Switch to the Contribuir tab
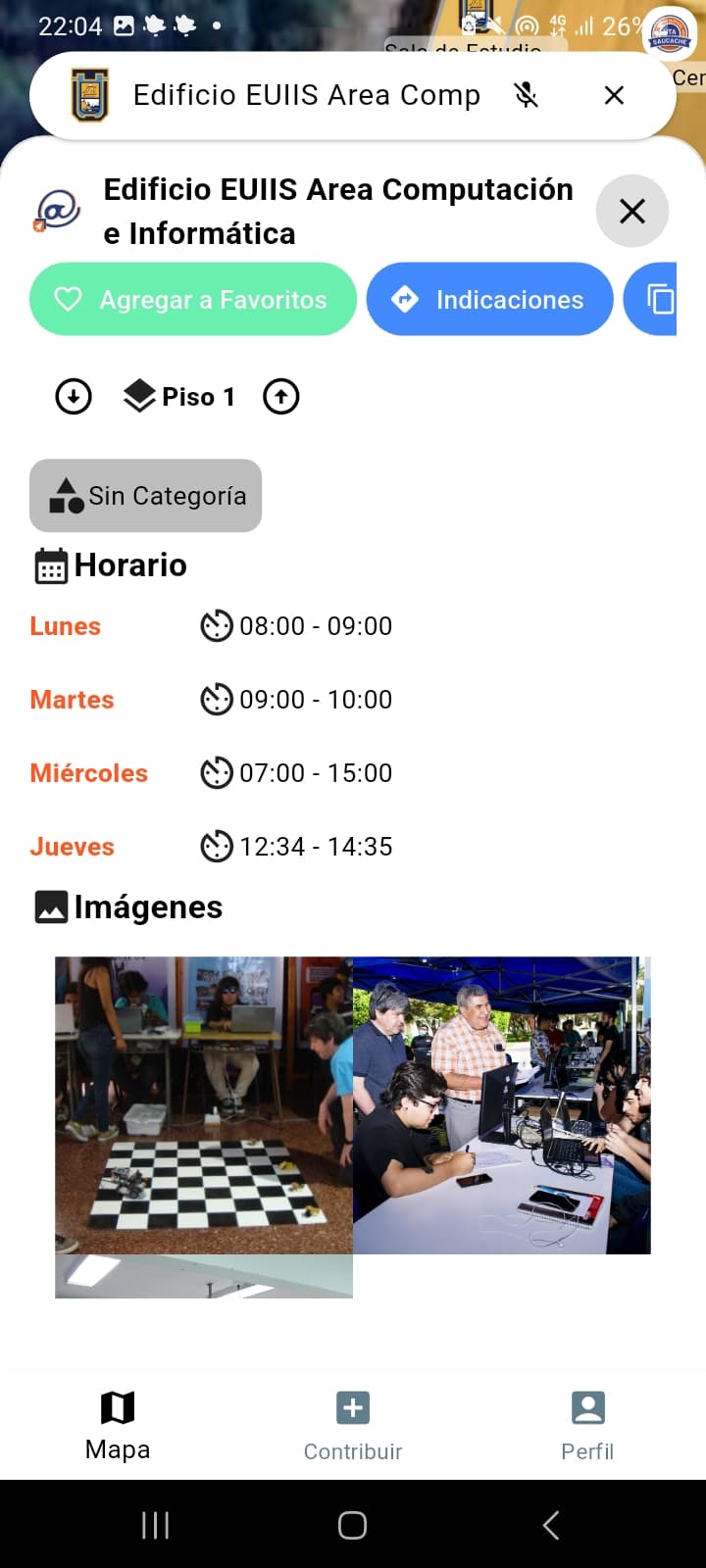The height and width of the screenshot is (1568, 706). (x=353, y=1426)
